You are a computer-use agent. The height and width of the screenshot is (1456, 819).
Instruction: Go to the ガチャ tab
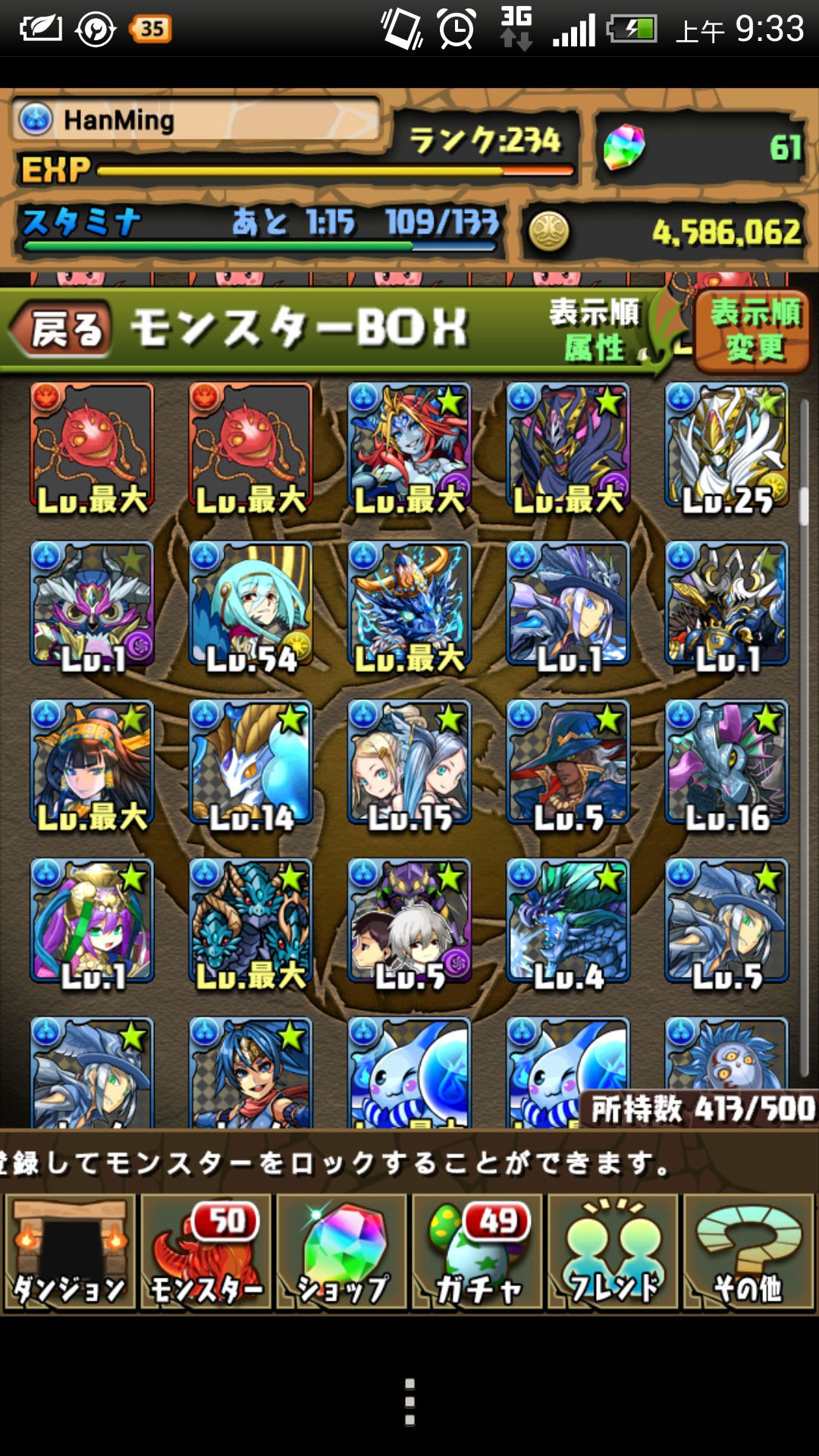[x=478, y=1253]
